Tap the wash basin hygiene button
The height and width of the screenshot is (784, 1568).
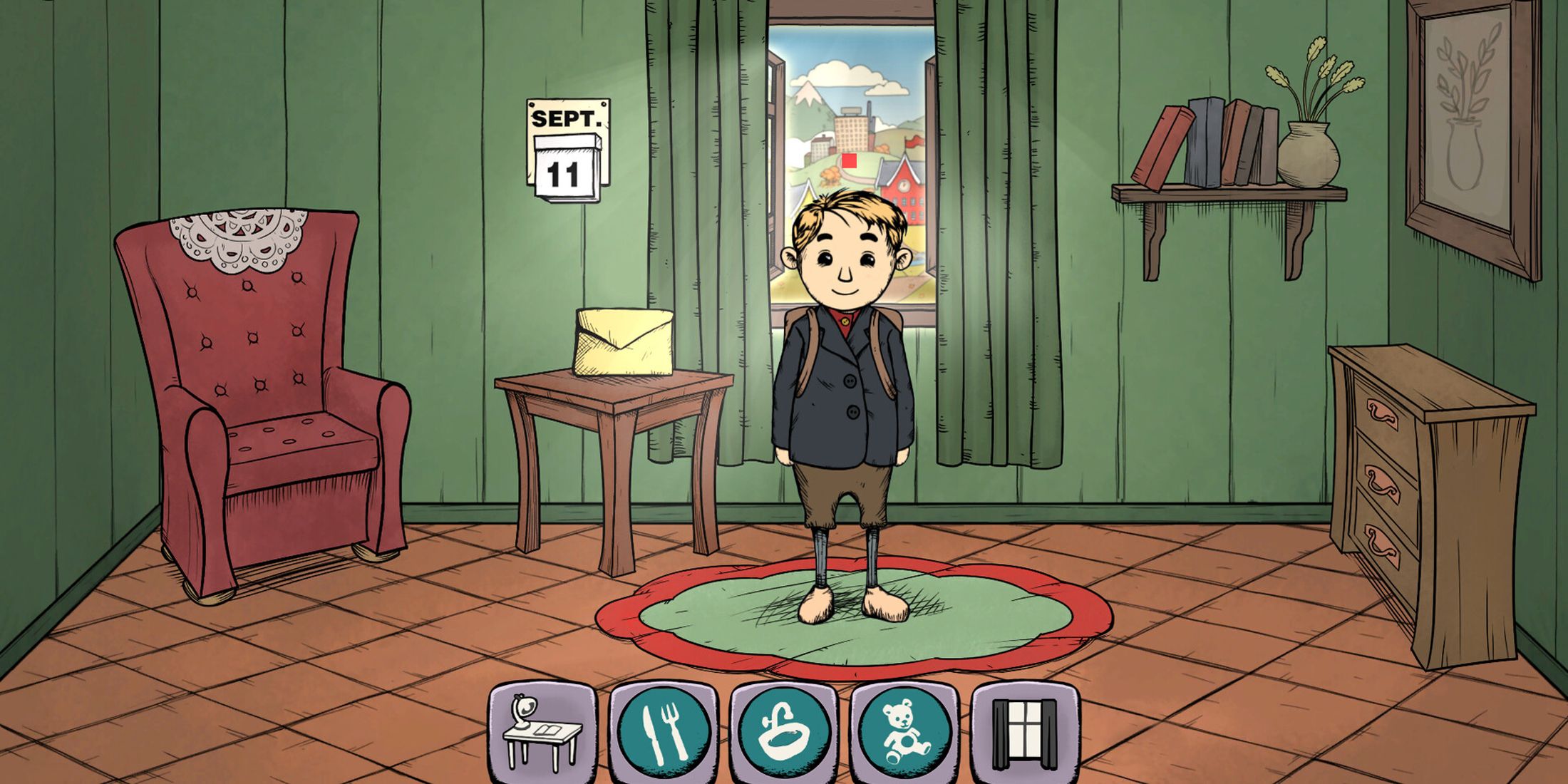[784, 733]
